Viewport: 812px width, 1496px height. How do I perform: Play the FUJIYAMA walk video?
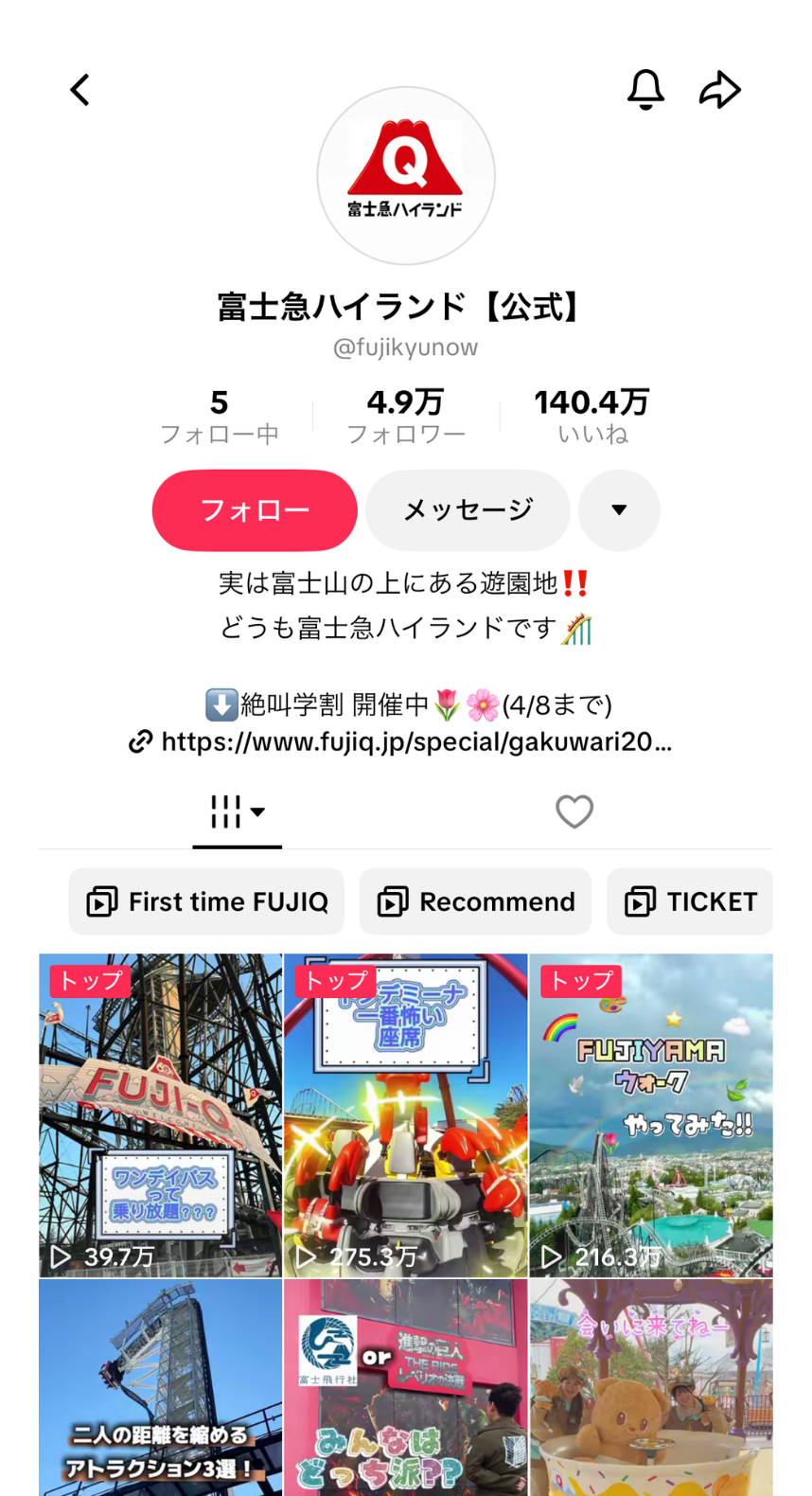pyautogui.click(x=651, y=1115)
